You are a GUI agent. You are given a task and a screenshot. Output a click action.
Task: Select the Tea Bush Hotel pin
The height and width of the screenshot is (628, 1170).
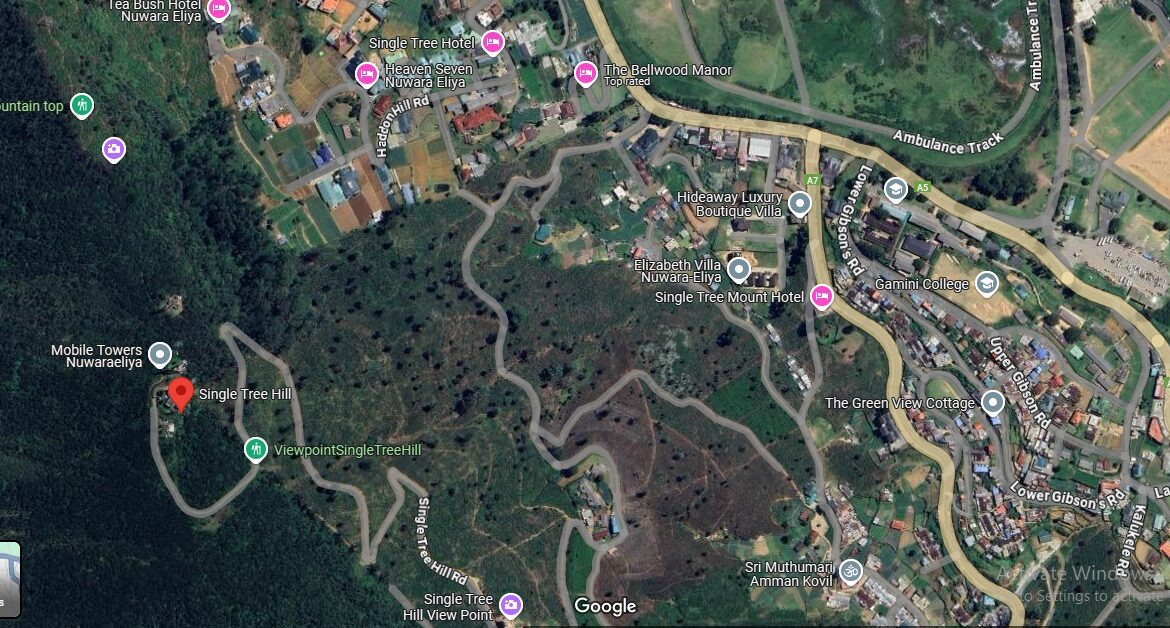(x=218, y=10)
